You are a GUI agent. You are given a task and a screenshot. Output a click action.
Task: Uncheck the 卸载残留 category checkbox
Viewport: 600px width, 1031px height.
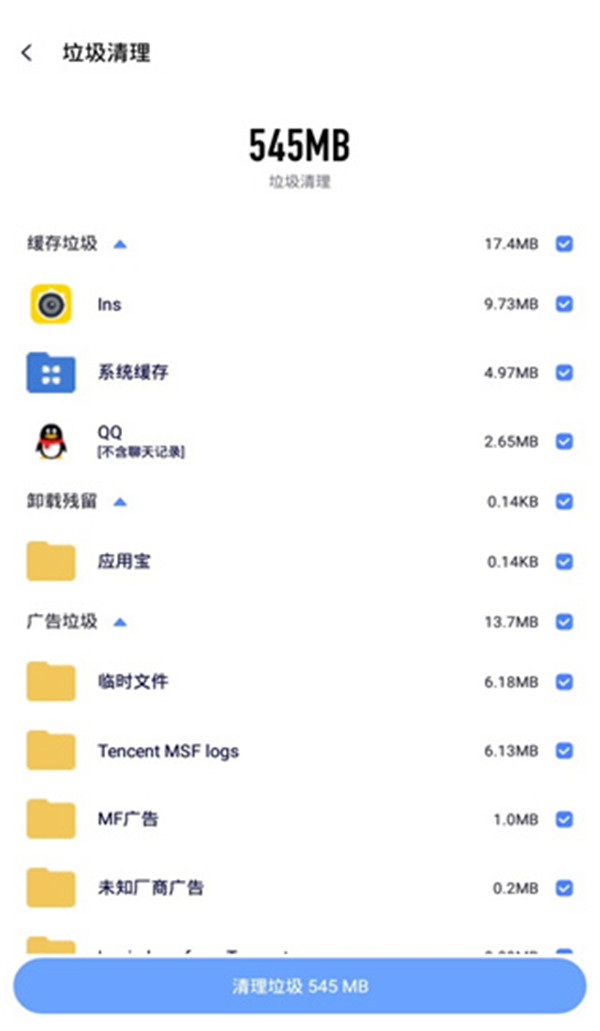click(x=564, y=502)
